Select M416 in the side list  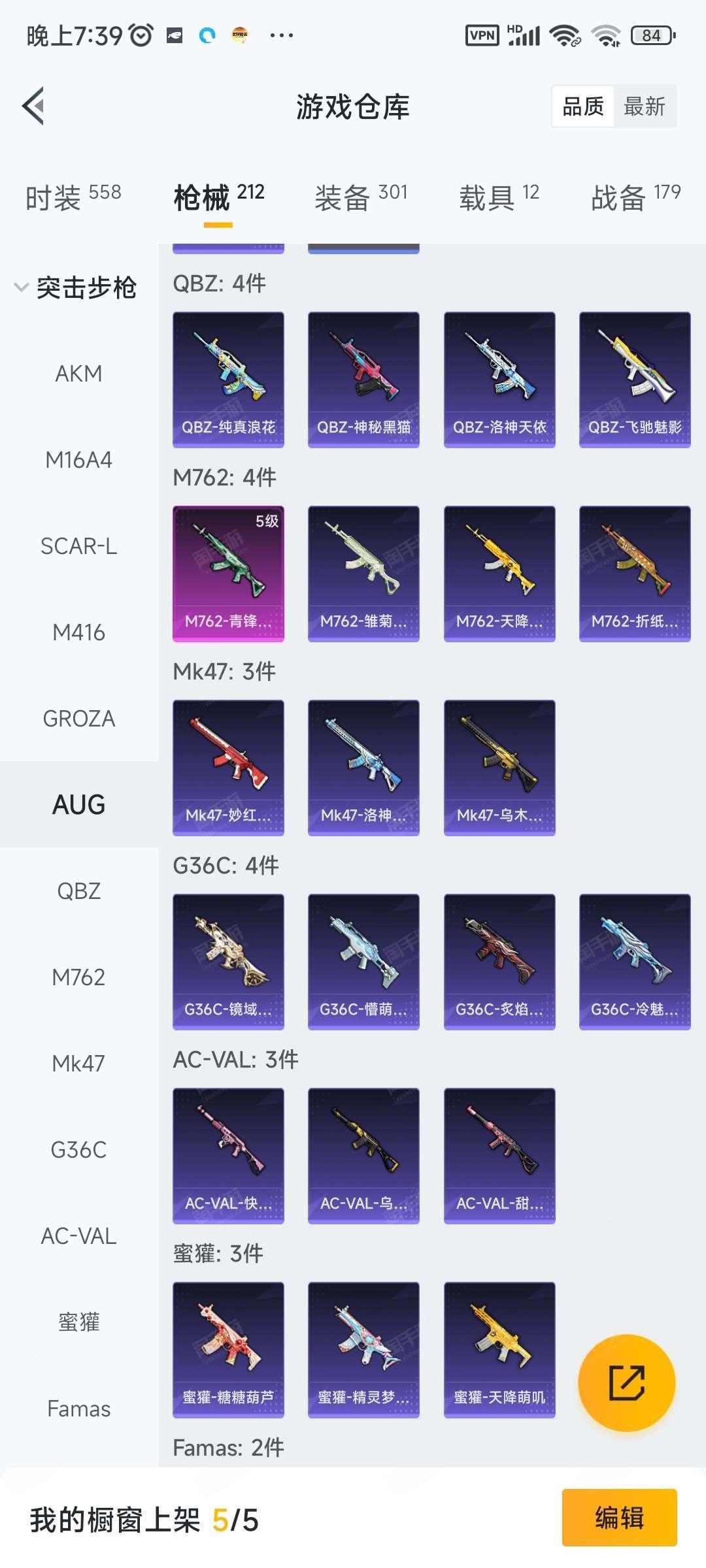[x=78, y=632]
